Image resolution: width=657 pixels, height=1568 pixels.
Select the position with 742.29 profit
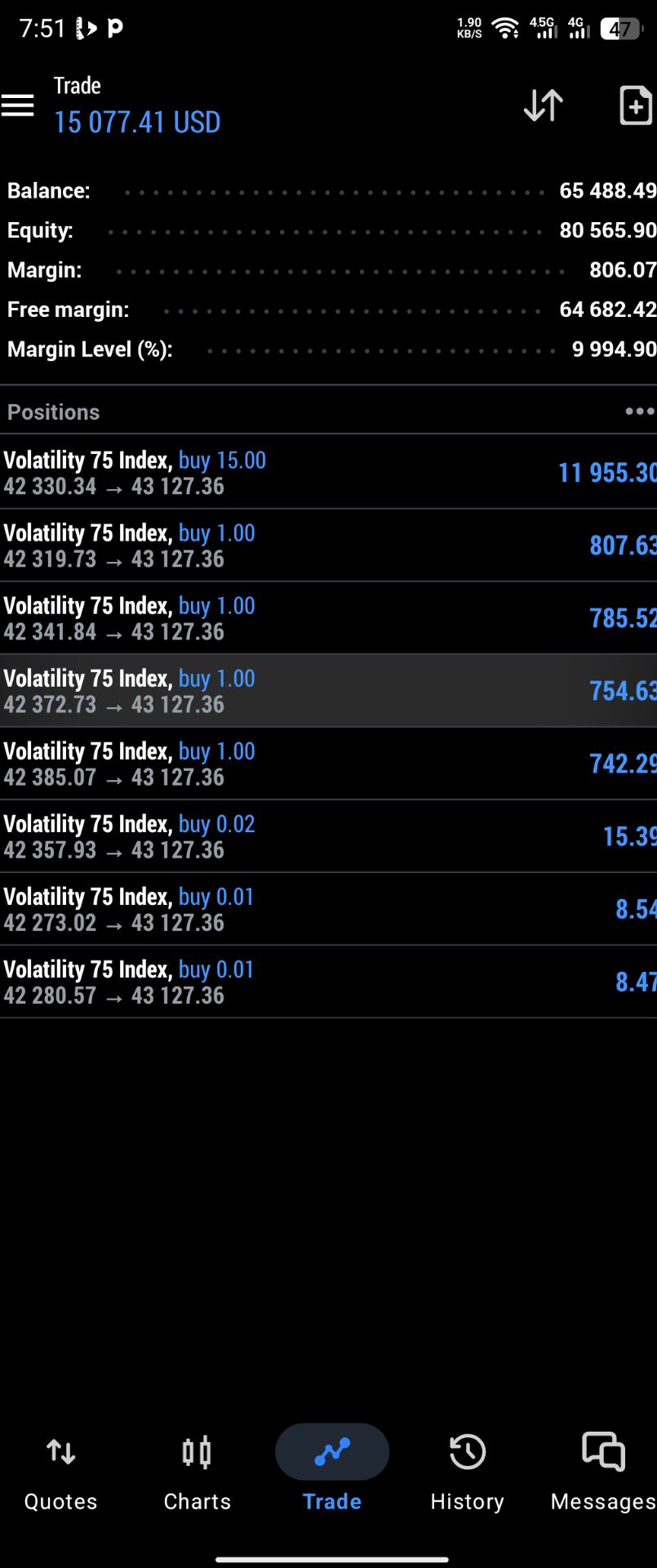pyautogui.click(x=328, y=764)
